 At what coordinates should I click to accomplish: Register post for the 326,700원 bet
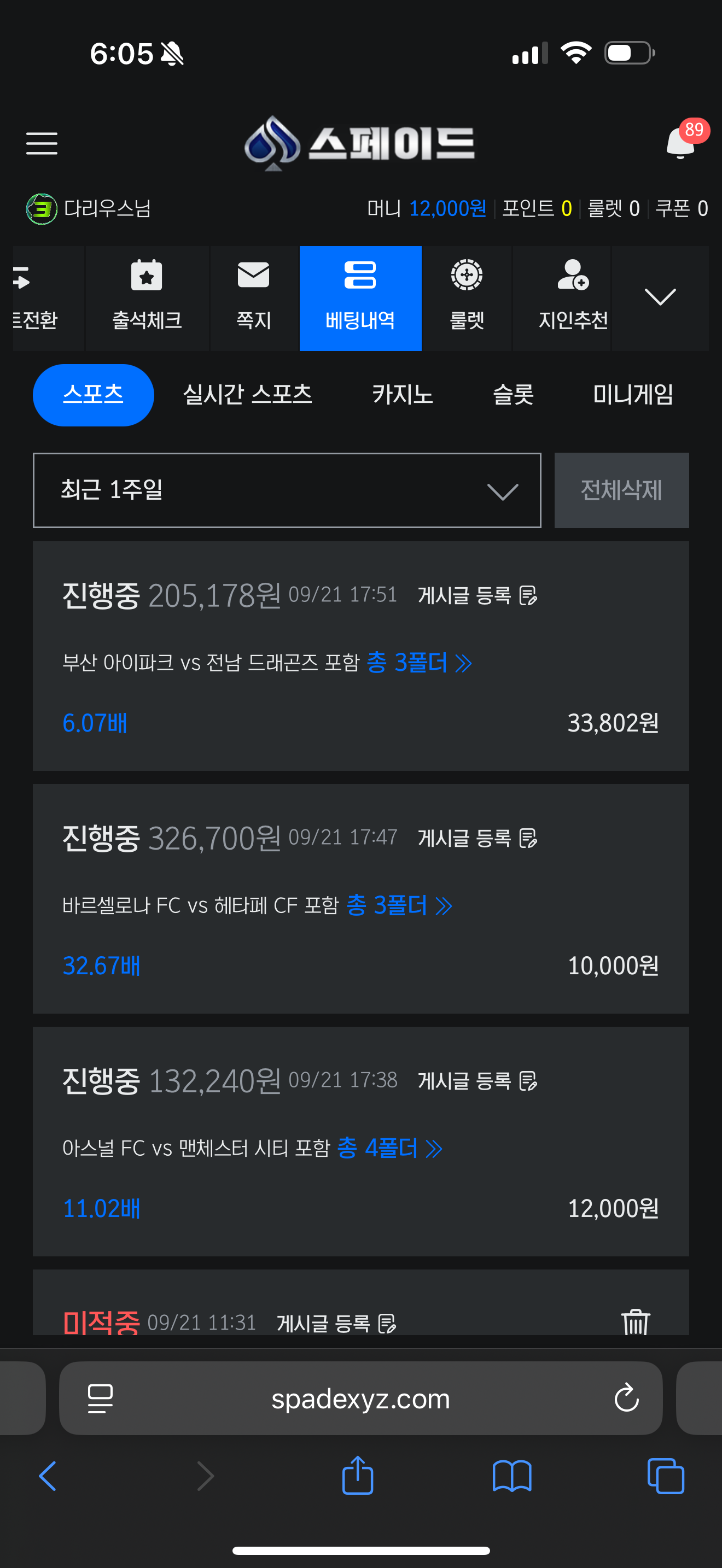pos(478,838)
